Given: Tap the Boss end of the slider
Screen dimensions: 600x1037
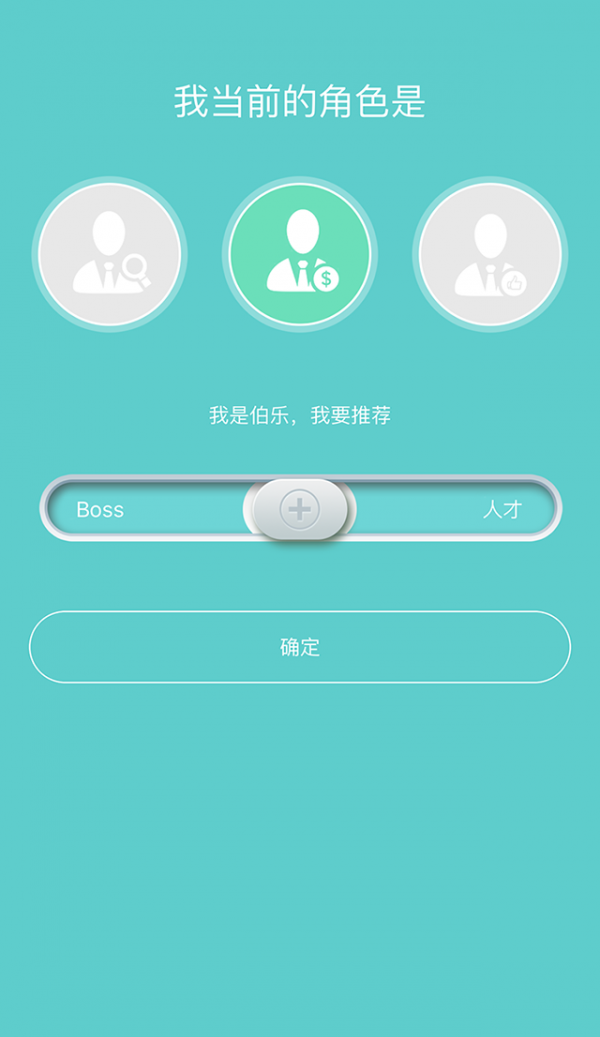Looking at the screenshot, I should 100,509.
